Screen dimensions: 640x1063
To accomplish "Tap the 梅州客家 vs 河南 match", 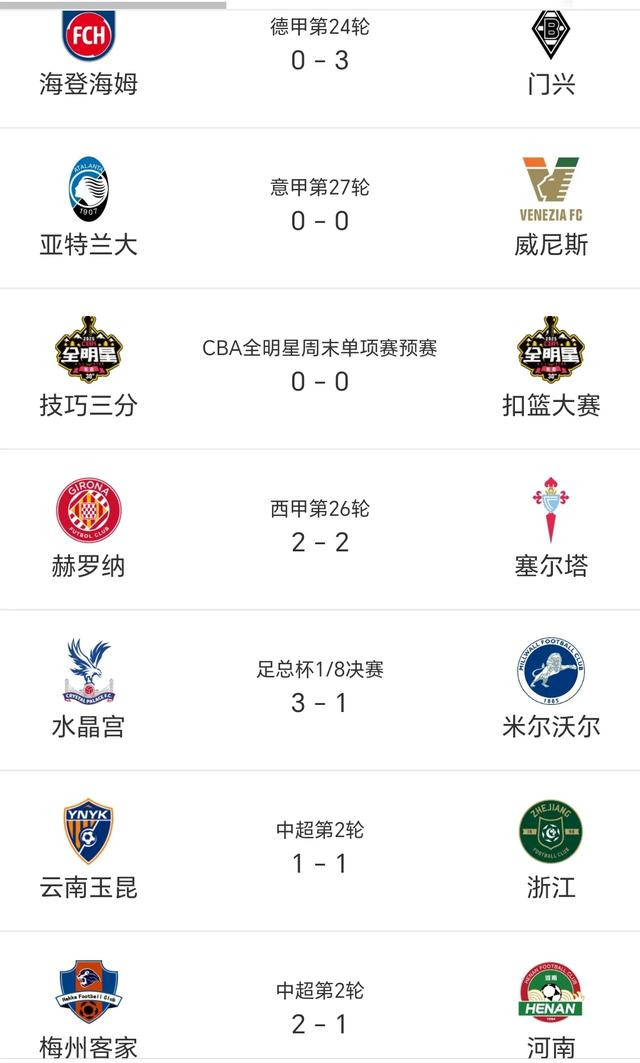I will pos(320,997).
